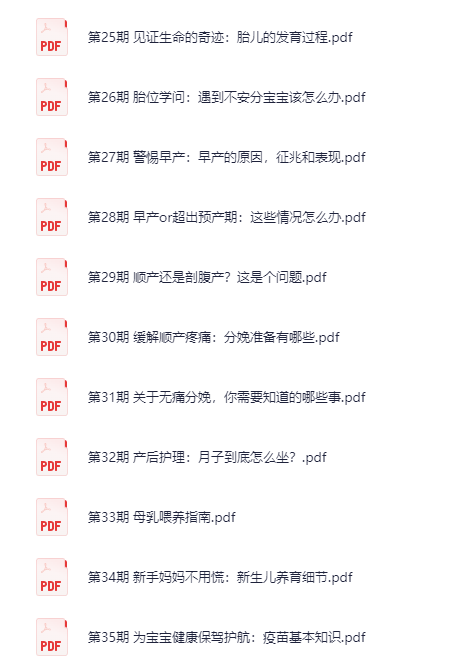Open 第29期 顺产还是剖腹产 PDF
The height and width of the screenshot is (669, 450).
(207, 277)
